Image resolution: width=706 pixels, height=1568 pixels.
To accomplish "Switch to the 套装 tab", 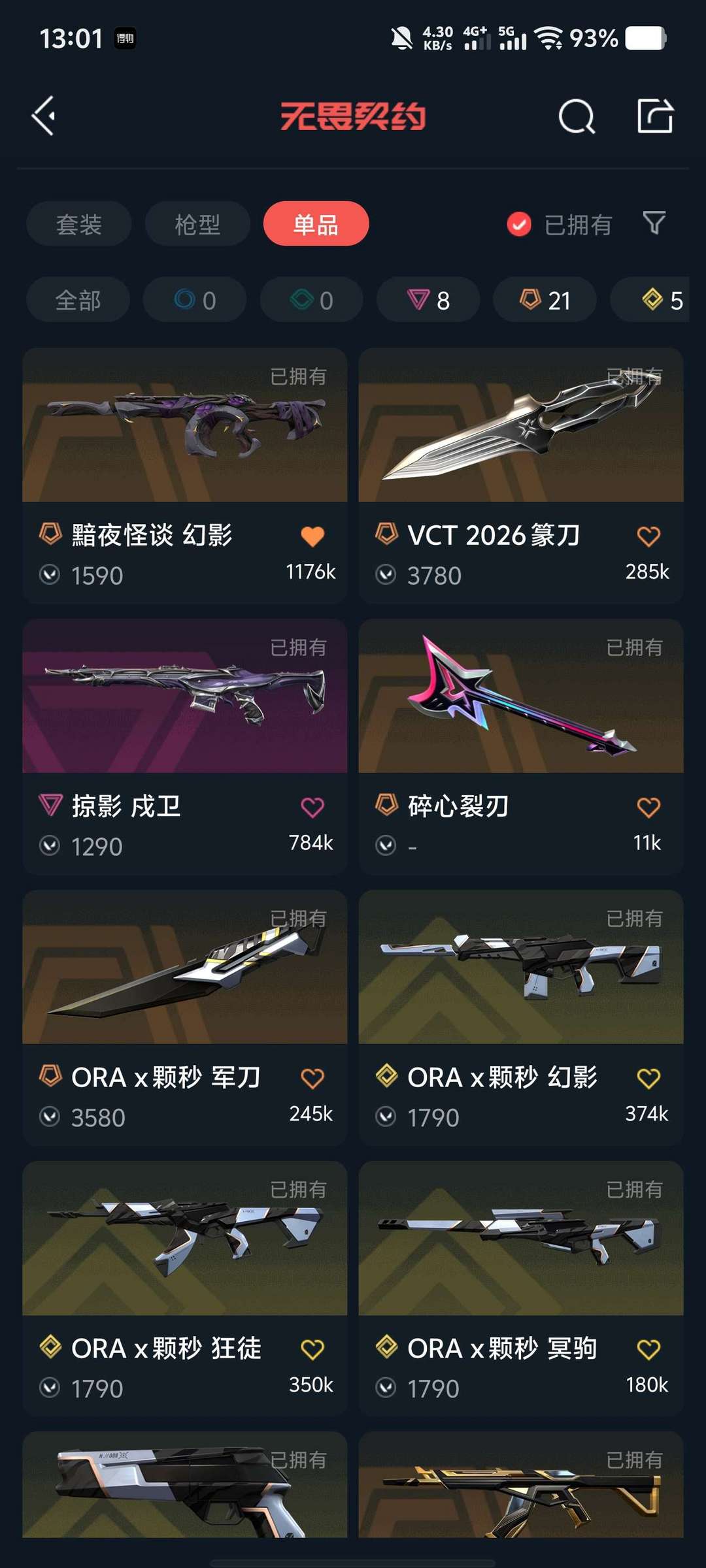I will pos(78,224).
